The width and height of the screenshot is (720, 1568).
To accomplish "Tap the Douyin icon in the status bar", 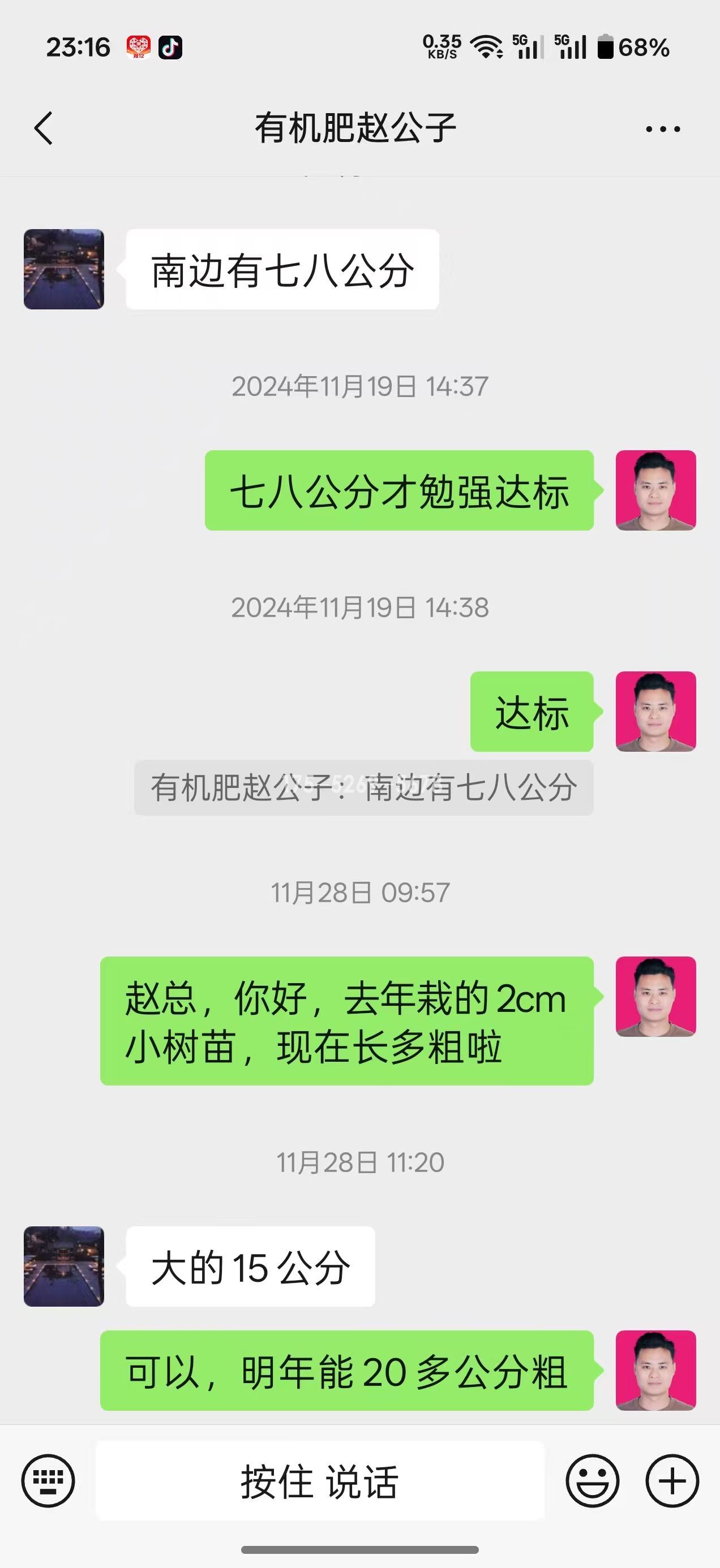I will pyautogui.click(x=172, y=47).
